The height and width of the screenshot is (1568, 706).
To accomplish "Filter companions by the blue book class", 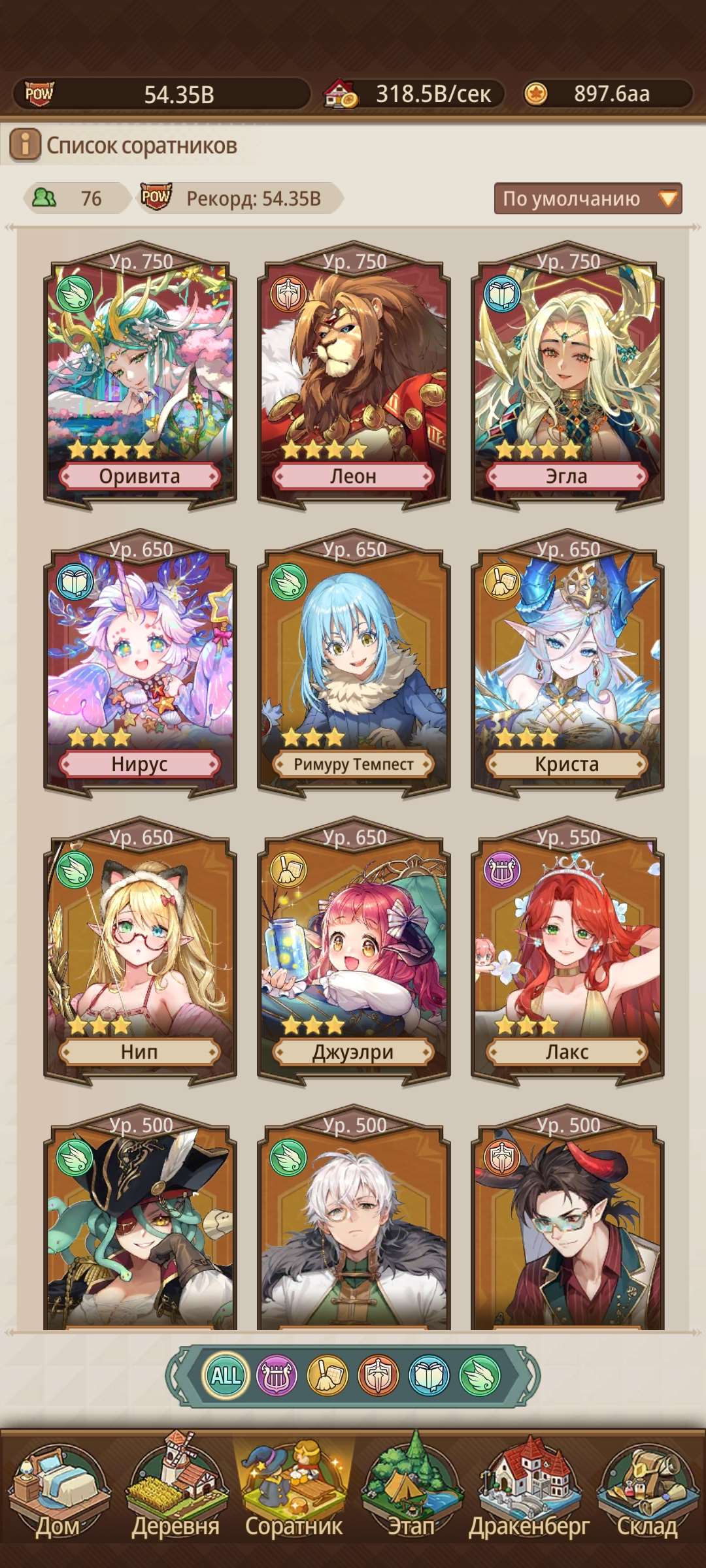I will pyautogui.click(x=429, y=1375).
